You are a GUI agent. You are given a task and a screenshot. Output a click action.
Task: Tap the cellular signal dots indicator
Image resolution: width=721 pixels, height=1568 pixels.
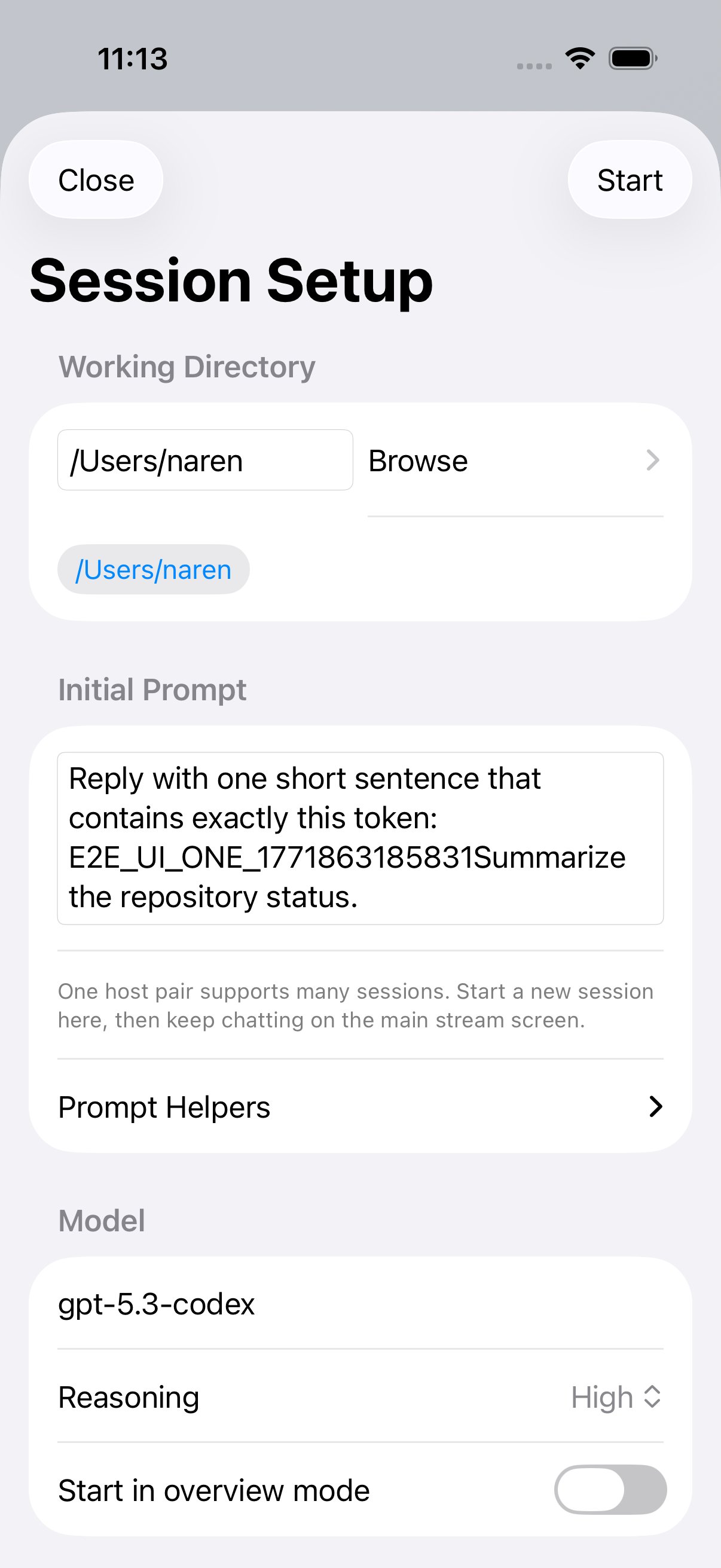tap(534, 63)
